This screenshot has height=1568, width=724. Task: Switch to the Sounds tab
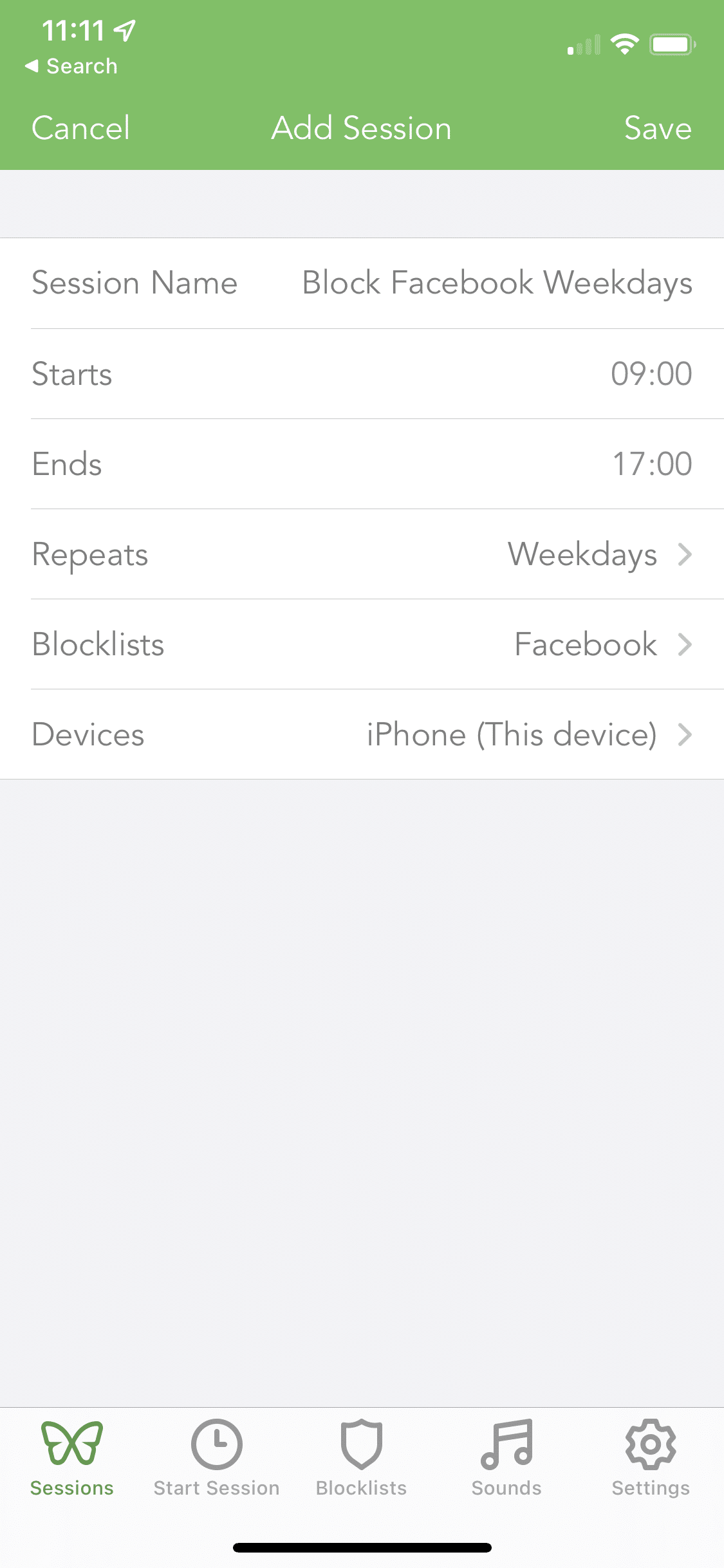coord(506,1459)
